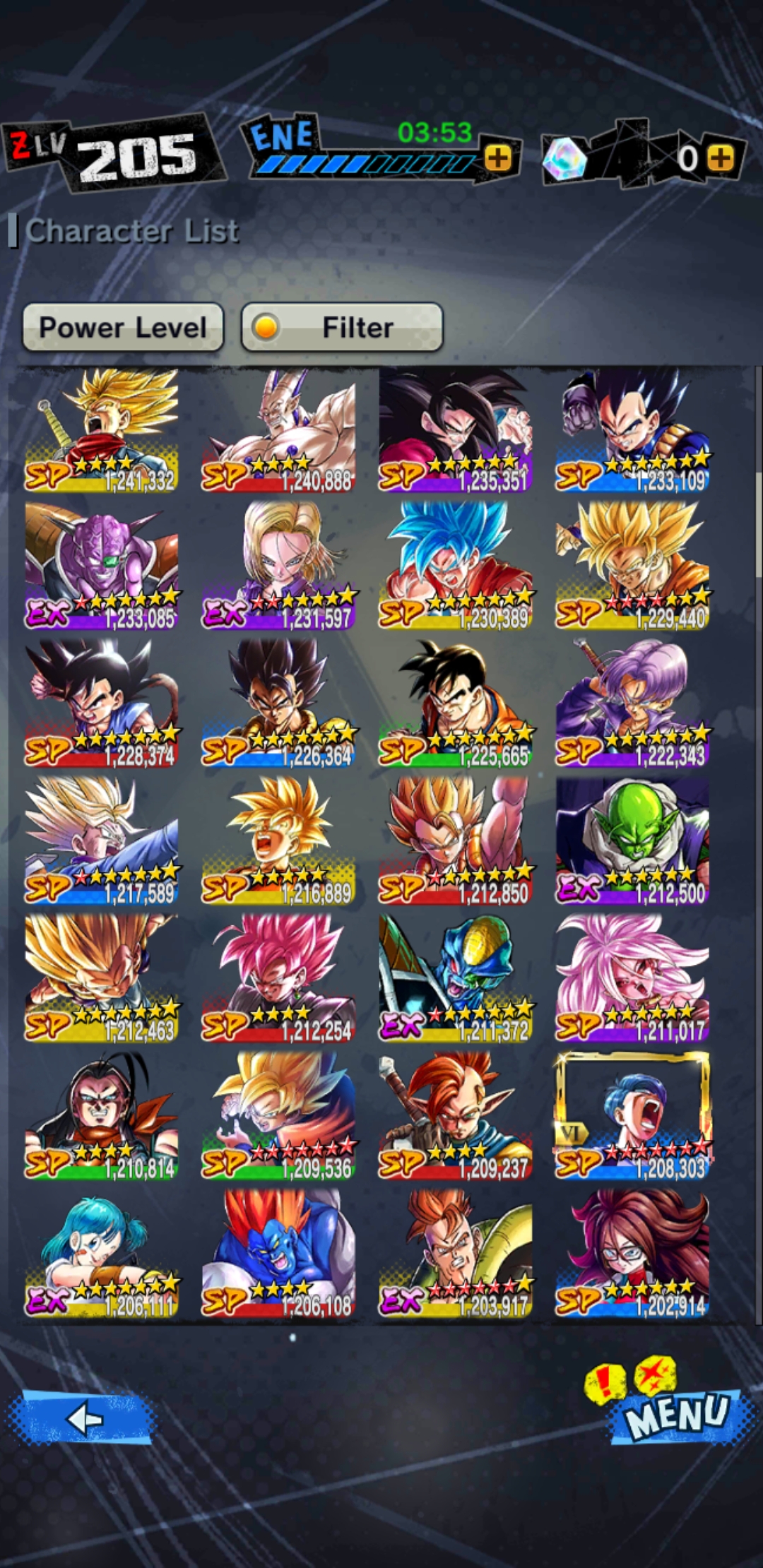The height and width of the screenshot is (1568, 763).
Task: Open the character with power 1,202,914
Action: coord(632,1255)
